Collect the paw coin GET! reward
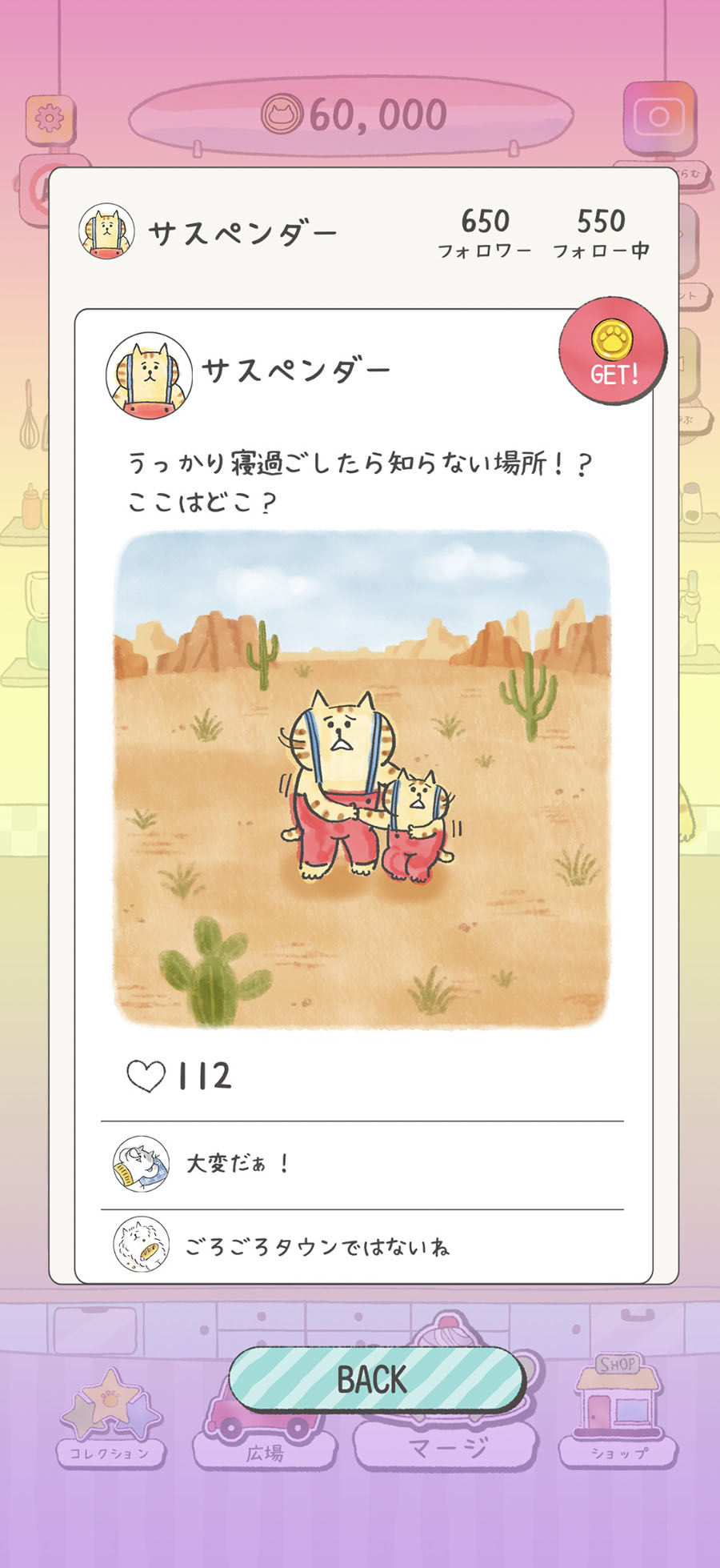 click(613, 351)
